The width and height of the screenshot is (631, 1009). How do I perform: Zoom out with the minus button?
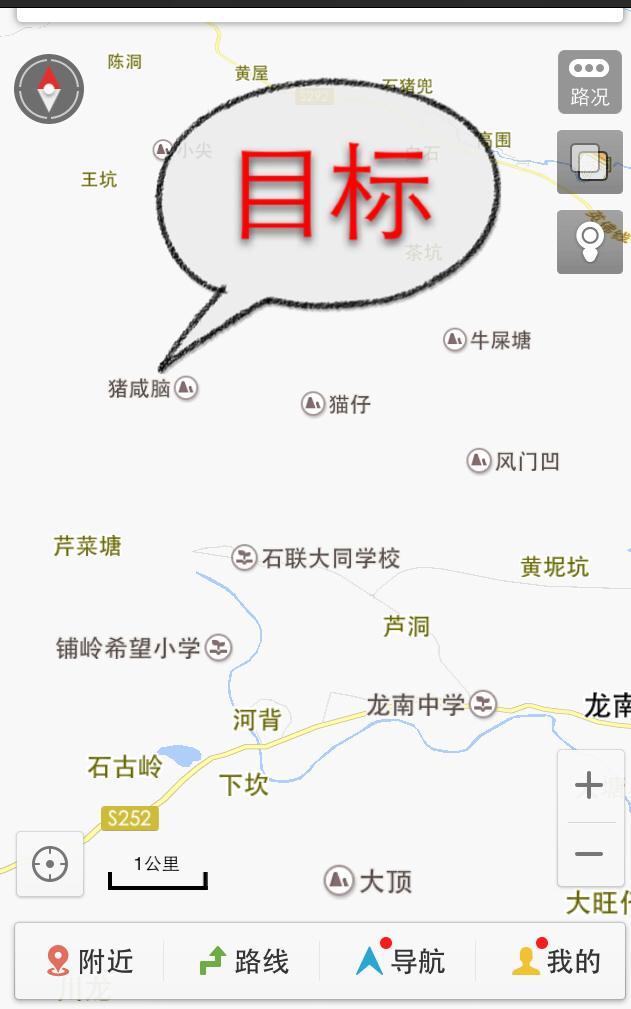pyautogui.click(x=589, y=853)
